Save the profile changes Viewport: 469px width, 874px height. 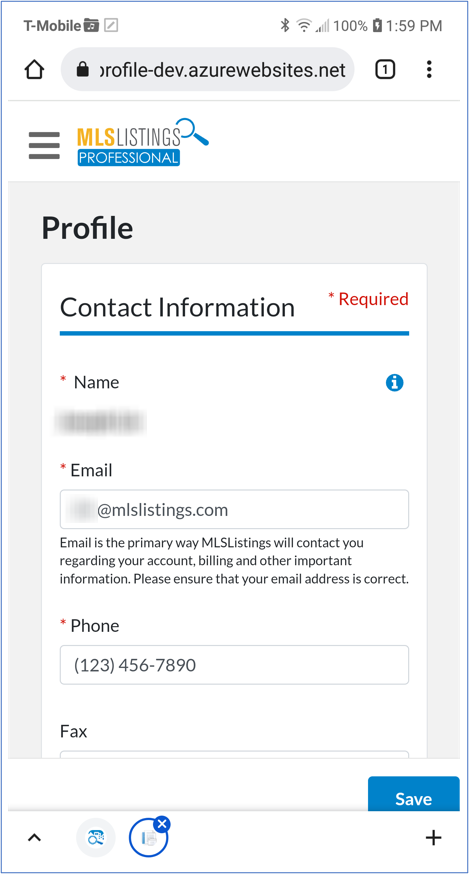click(x=414, y=795)
